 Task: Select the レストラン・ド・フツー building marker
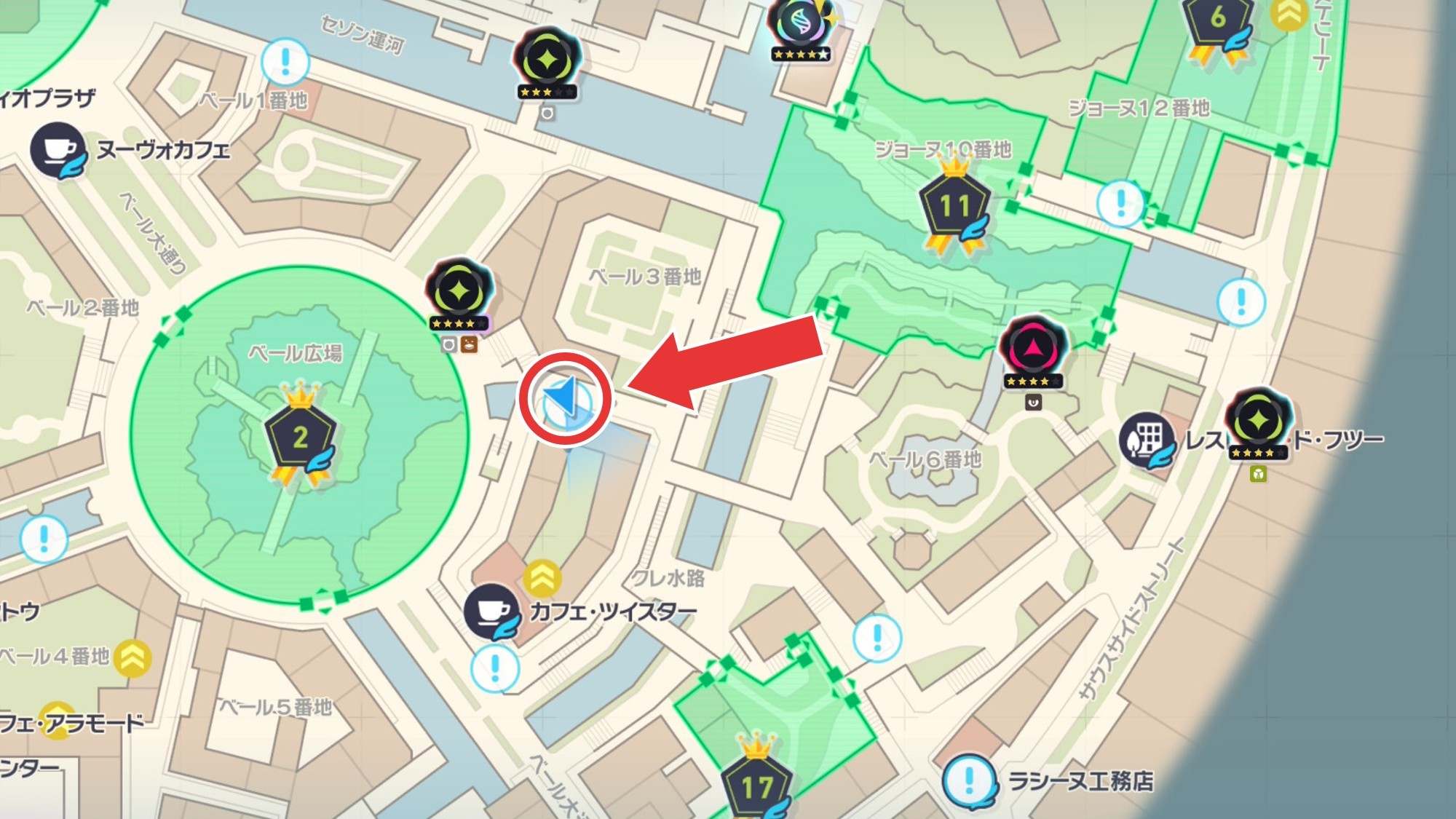1147,439
